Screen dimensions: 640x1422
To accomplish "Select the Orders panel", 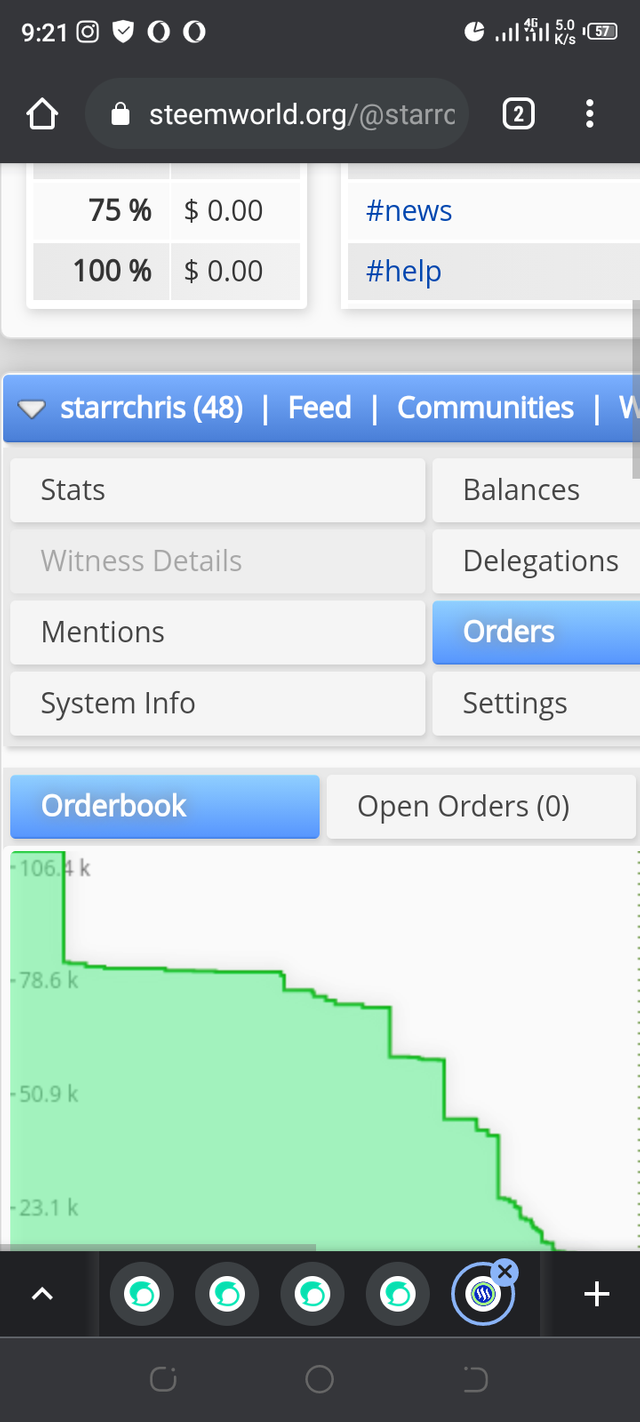I will coord(535,632).
